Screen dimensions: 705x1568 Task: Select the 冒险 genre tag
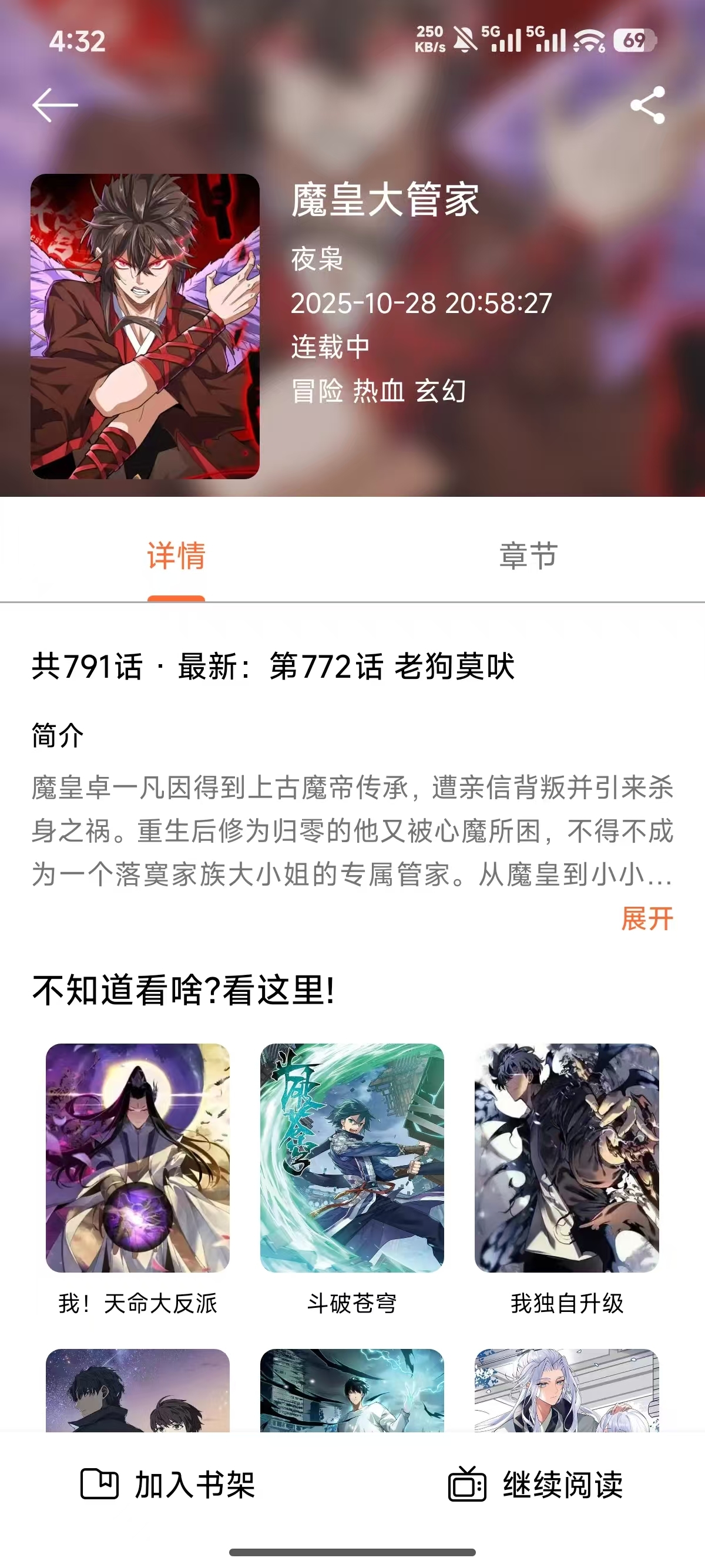(319, 391)
